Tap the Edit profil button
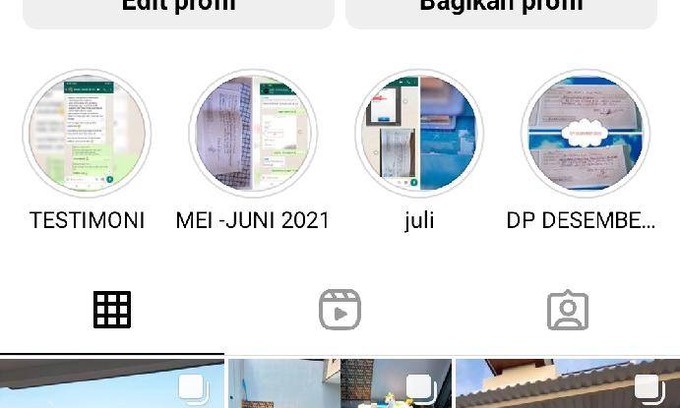The height and width of the screenshot is (408, 680). click(x=178, y=10)
